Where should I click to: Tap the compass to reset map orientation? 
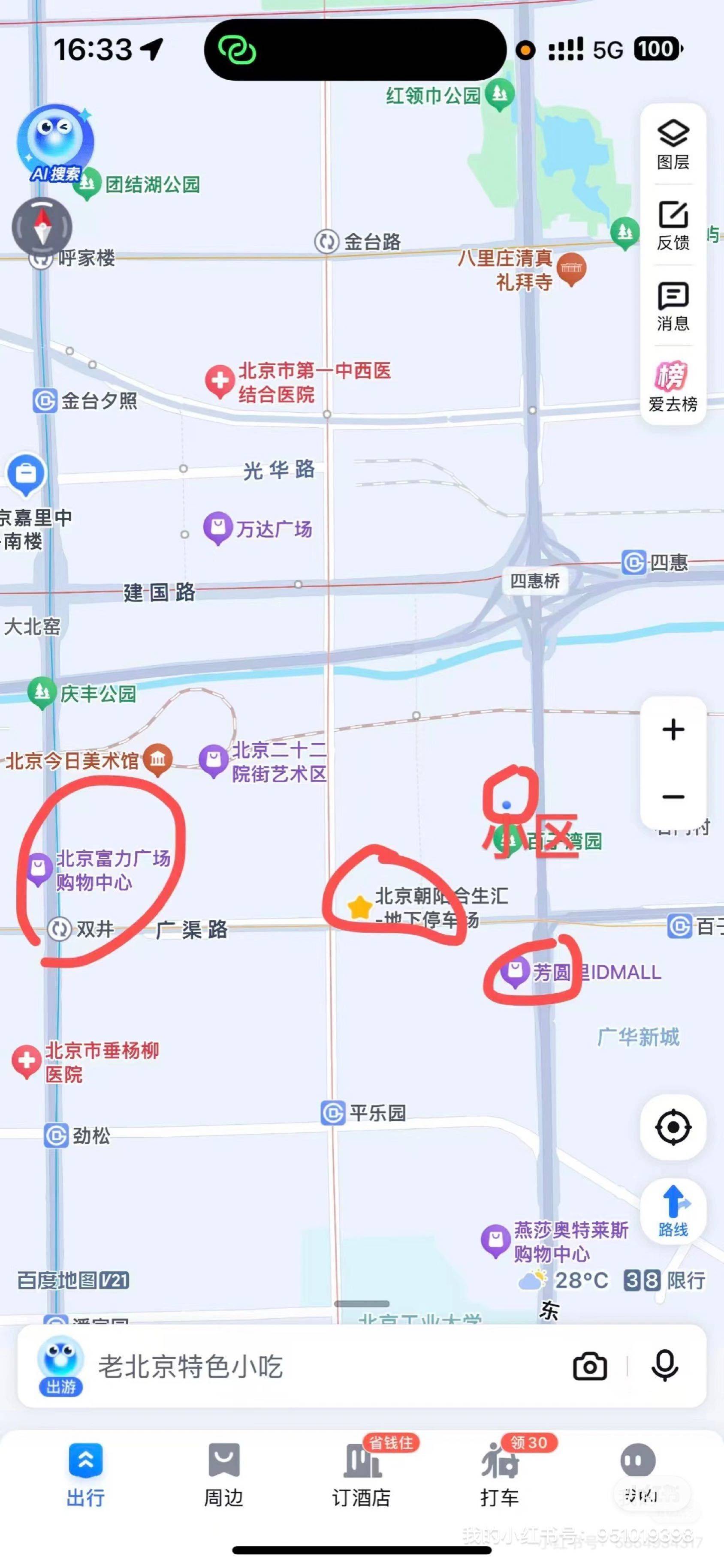point(42,227)
